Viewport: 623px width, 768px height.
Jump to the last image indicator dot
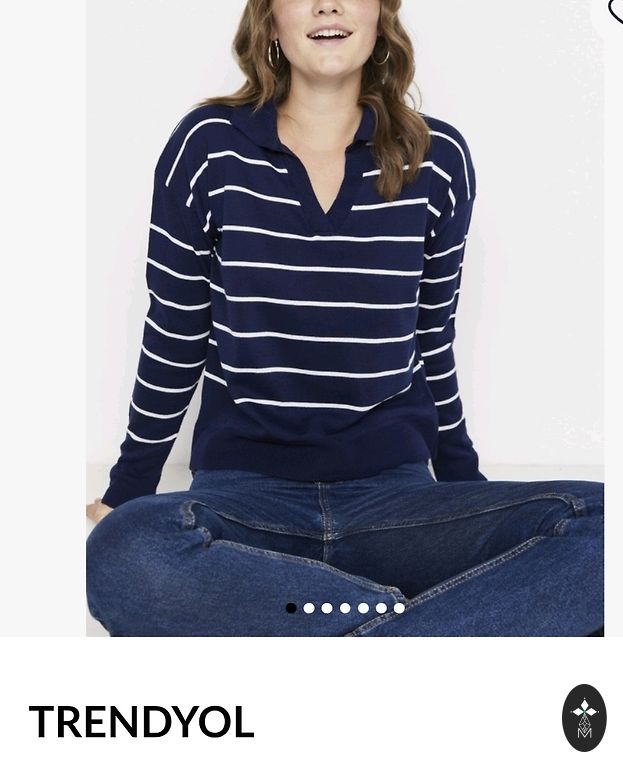[399, 608]
